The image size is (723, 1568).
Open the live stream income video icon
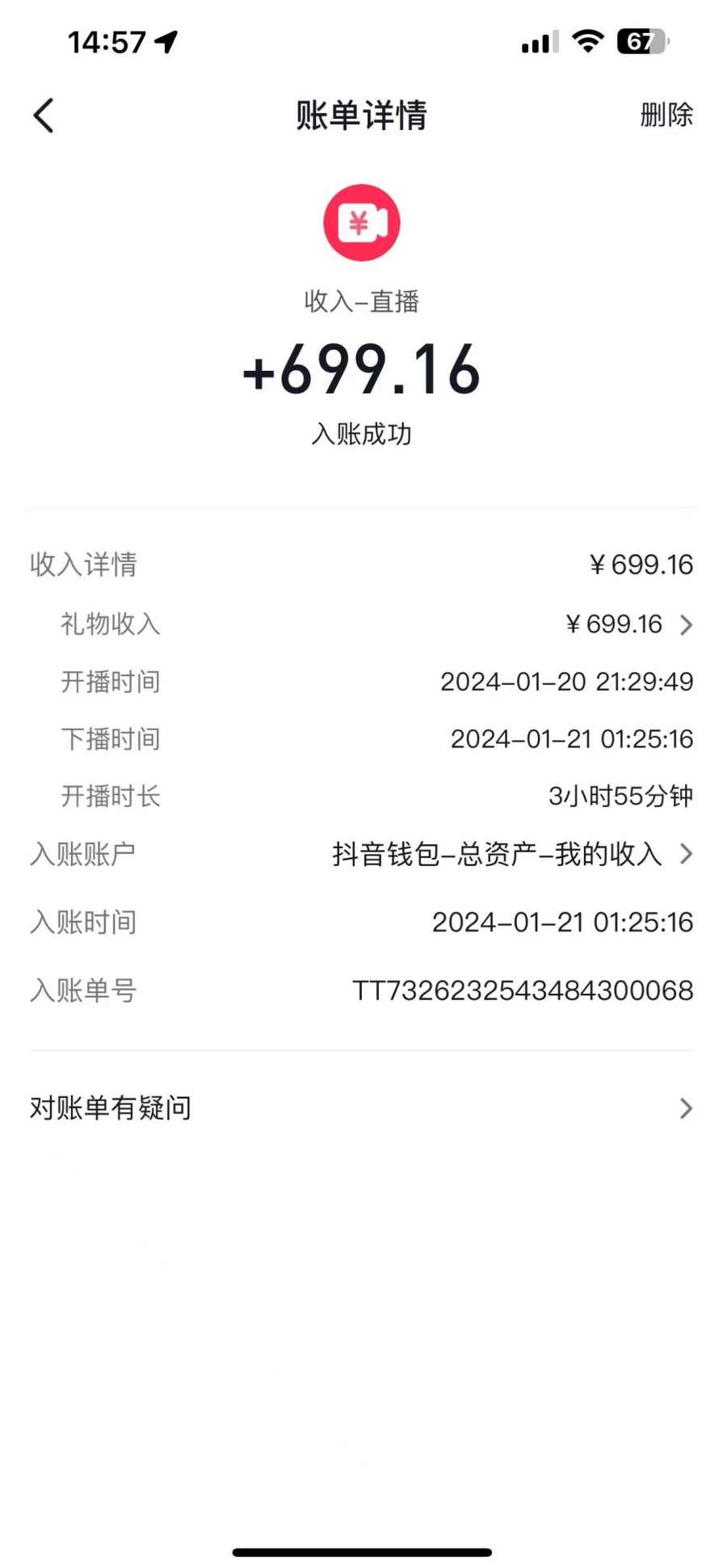coord(361,222)
